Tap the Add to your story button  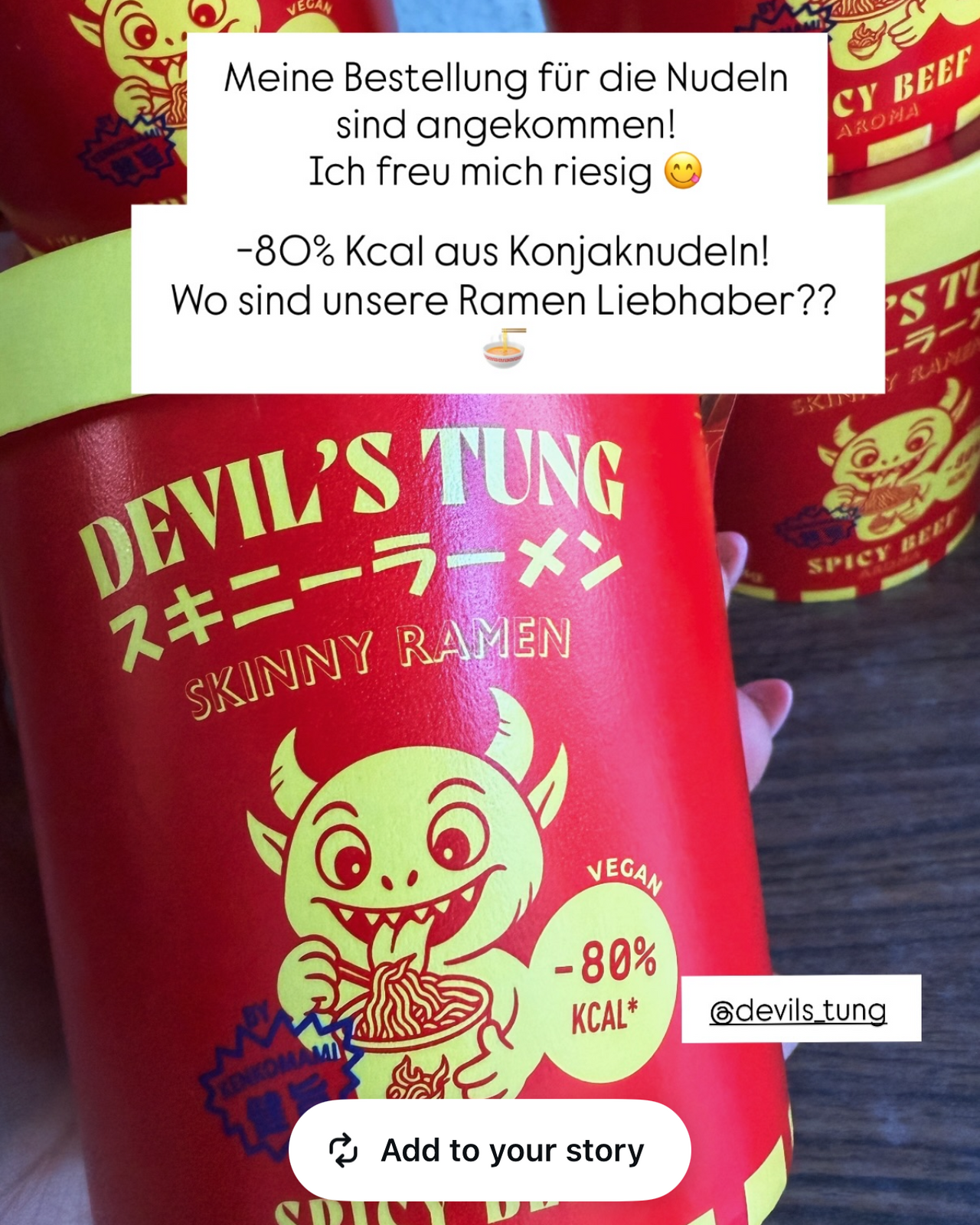[490, 1150]
